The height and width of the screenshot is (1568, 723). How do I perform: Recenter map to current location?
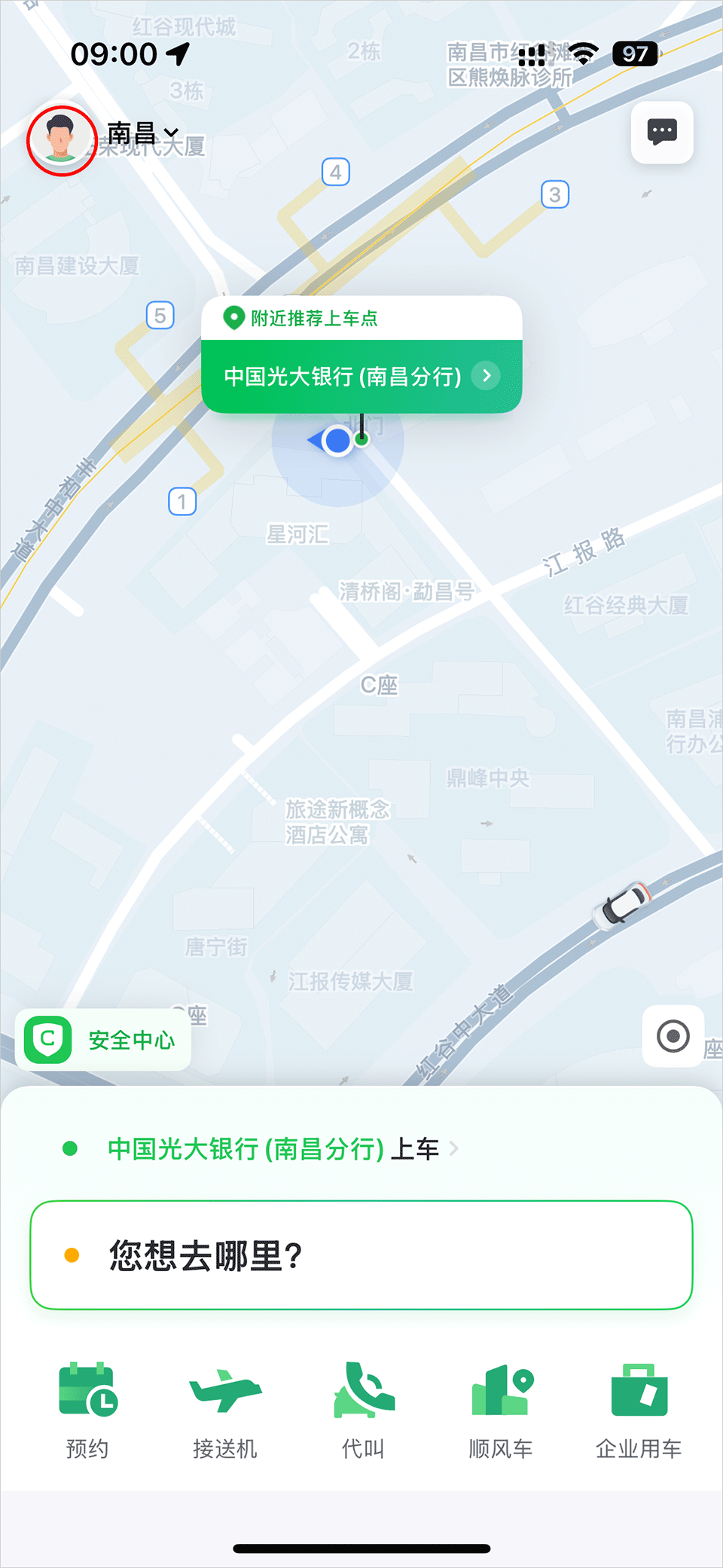pos(673,1036)
